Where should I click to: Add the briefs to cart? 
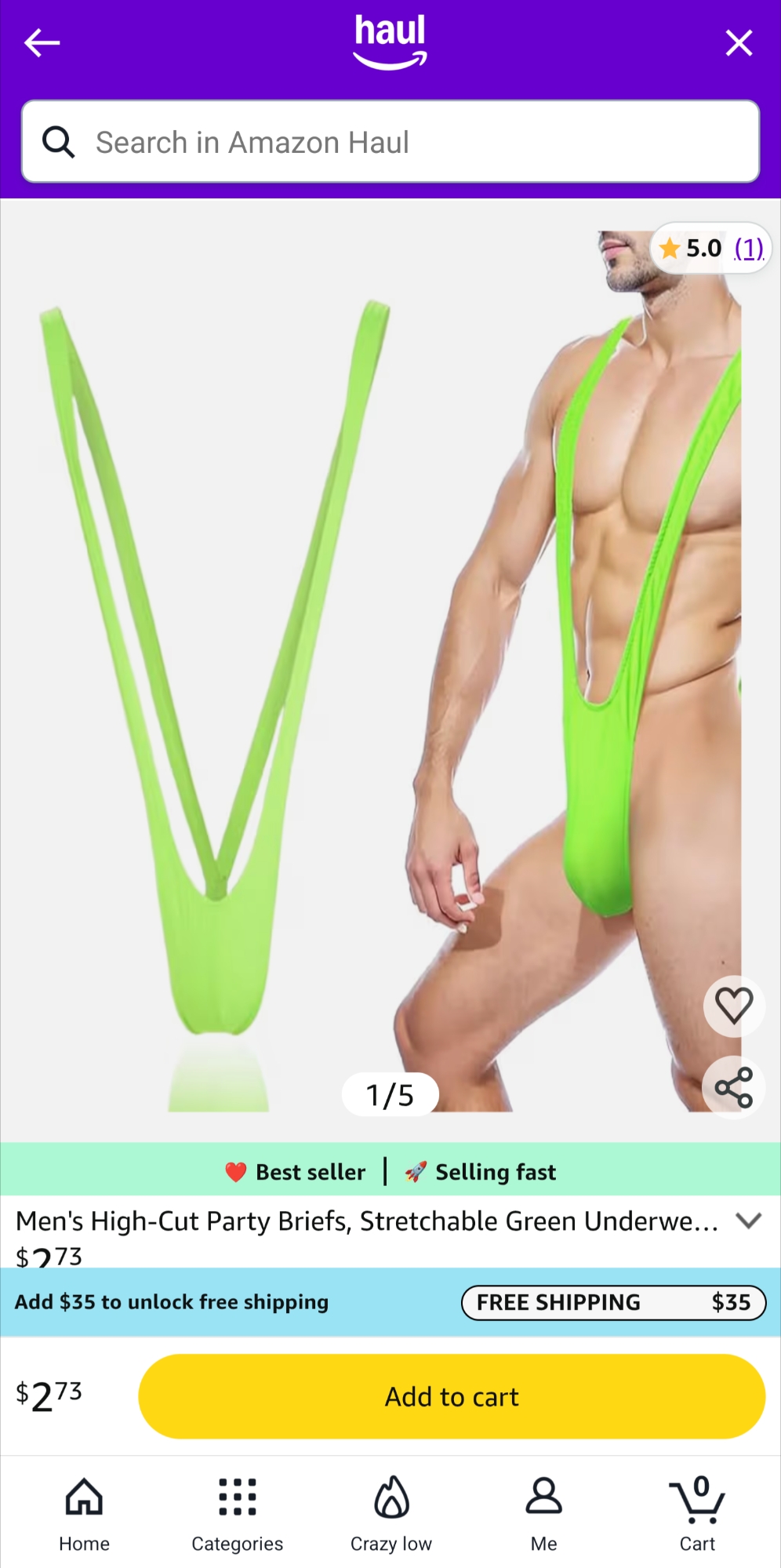pos(452,1396)
